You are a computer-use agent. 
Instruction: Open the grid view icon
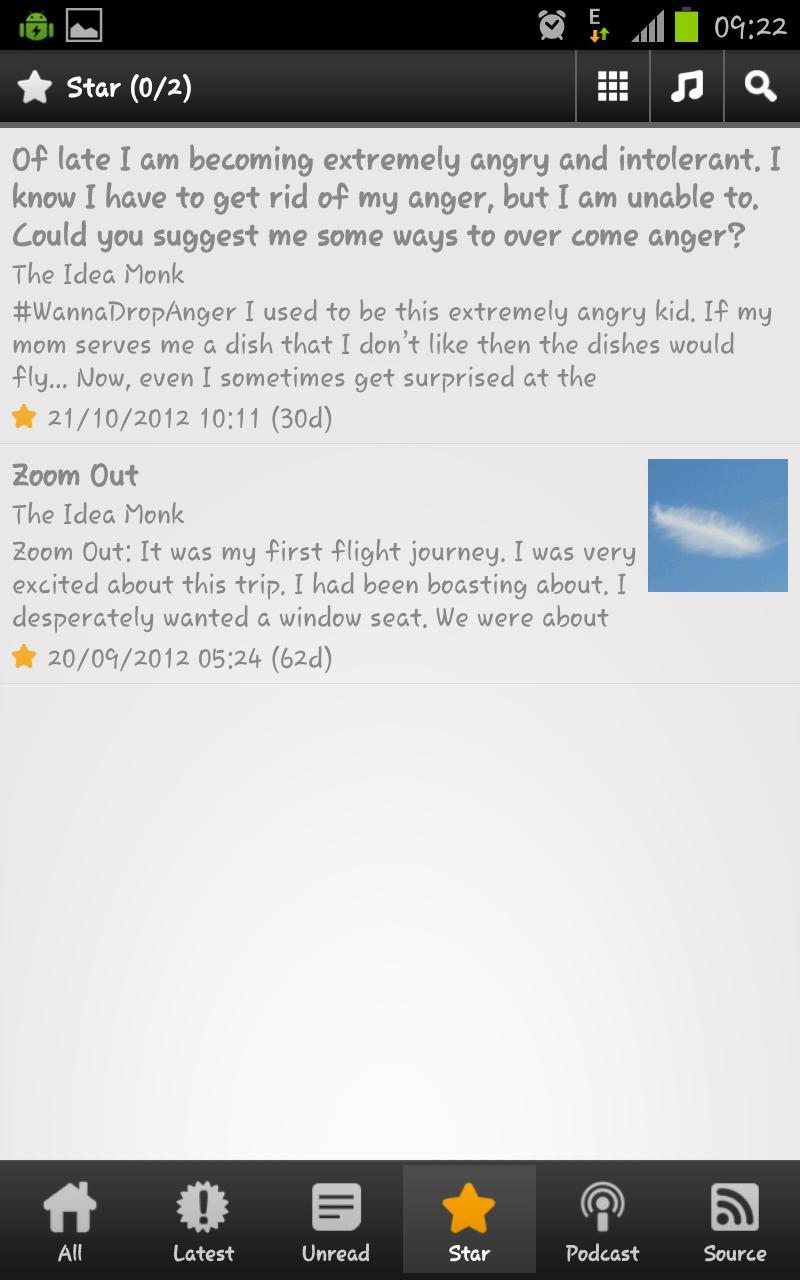pyautogui.click(x=613, y=87)
